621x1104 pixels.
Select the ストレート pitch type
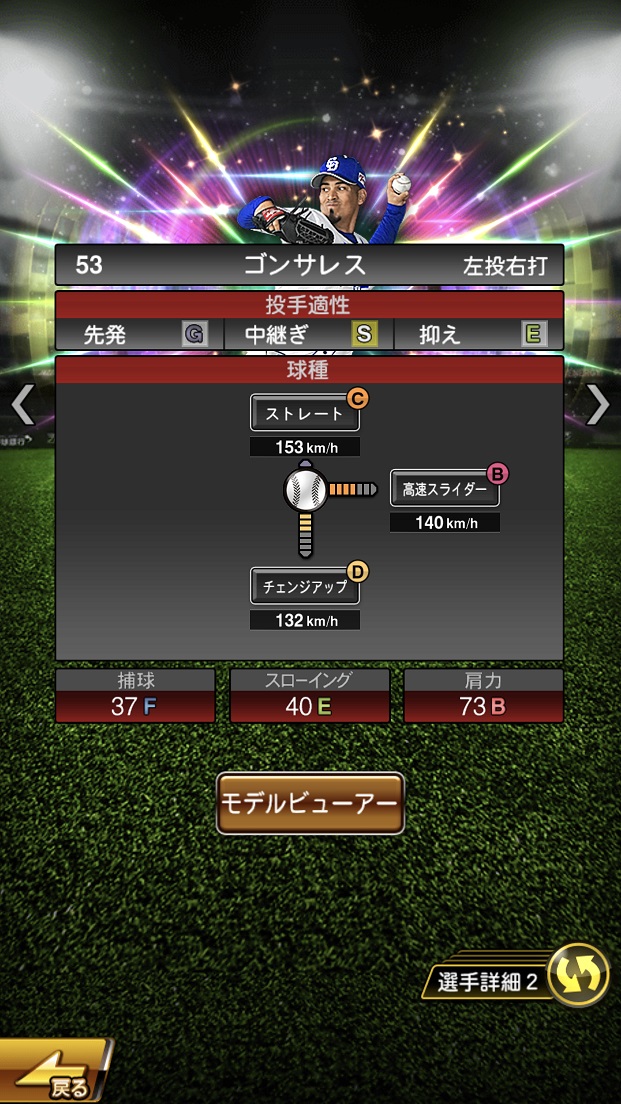pos(305,413)
